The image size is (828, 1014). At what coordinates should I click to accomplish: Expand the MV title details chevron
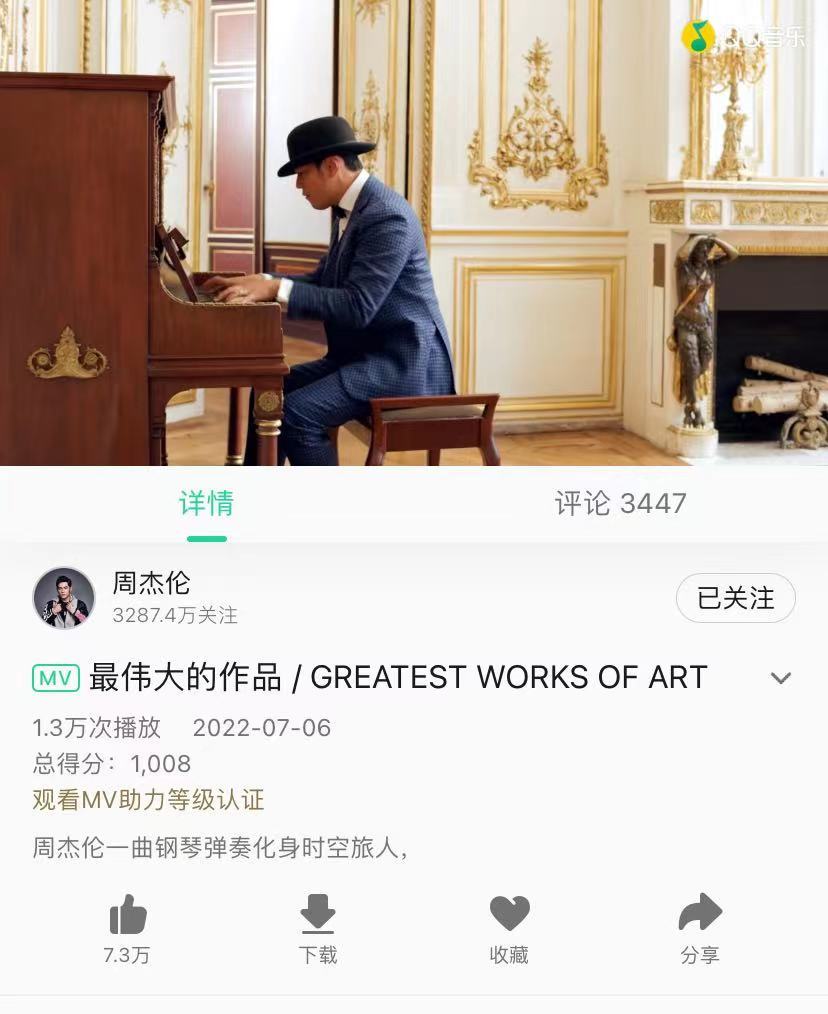point(781,678)
